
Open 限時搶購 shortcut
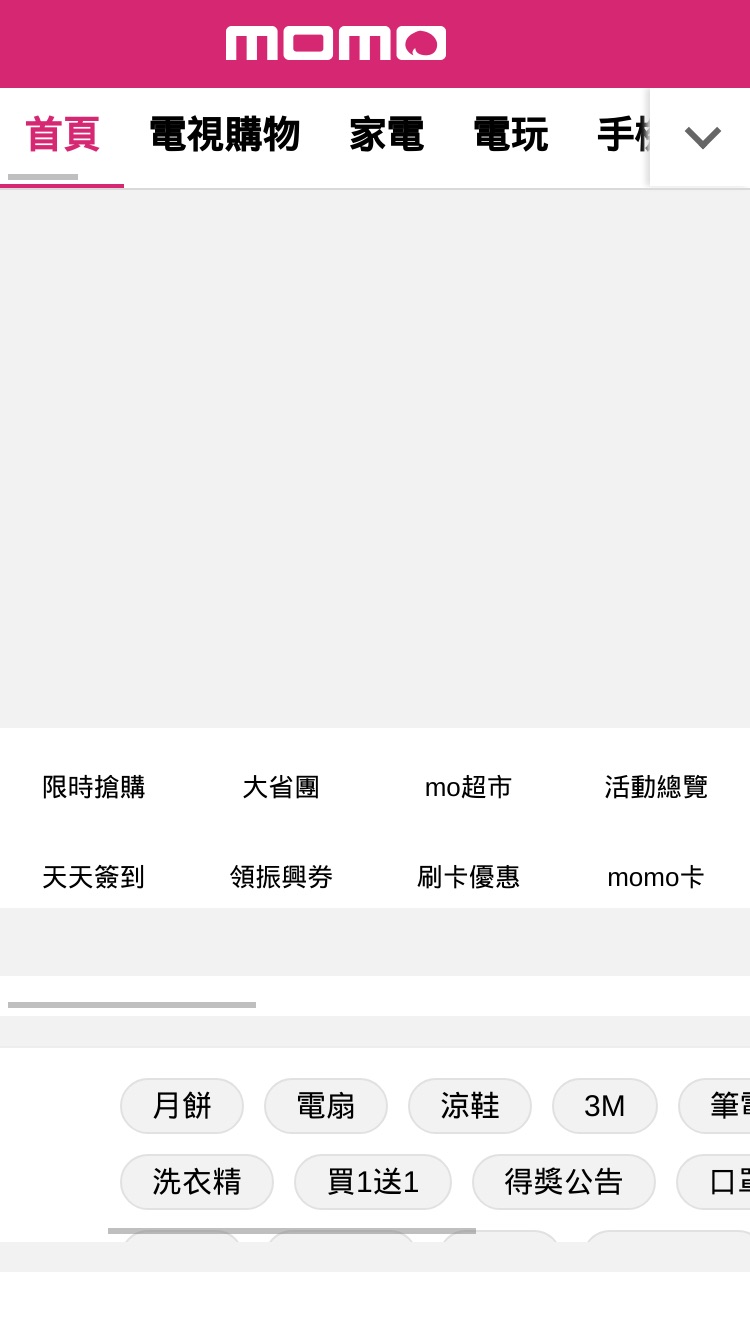[94, 787]
